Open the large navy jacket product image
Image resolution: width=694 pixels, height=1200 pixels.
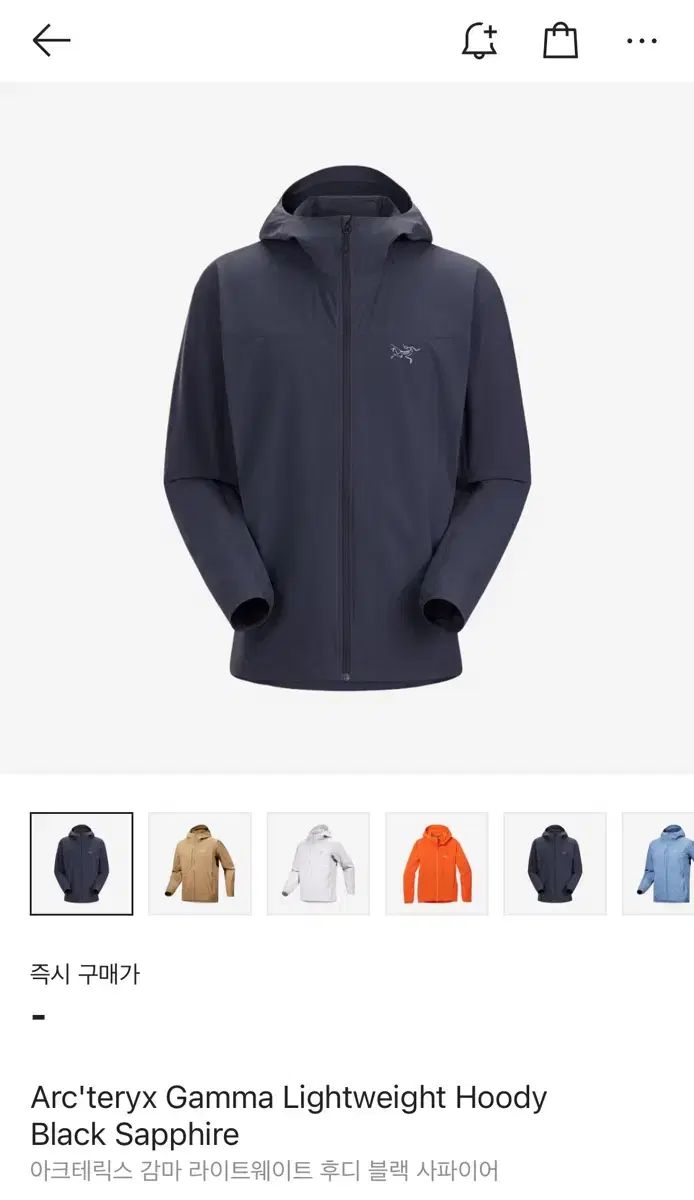(347, 427)
